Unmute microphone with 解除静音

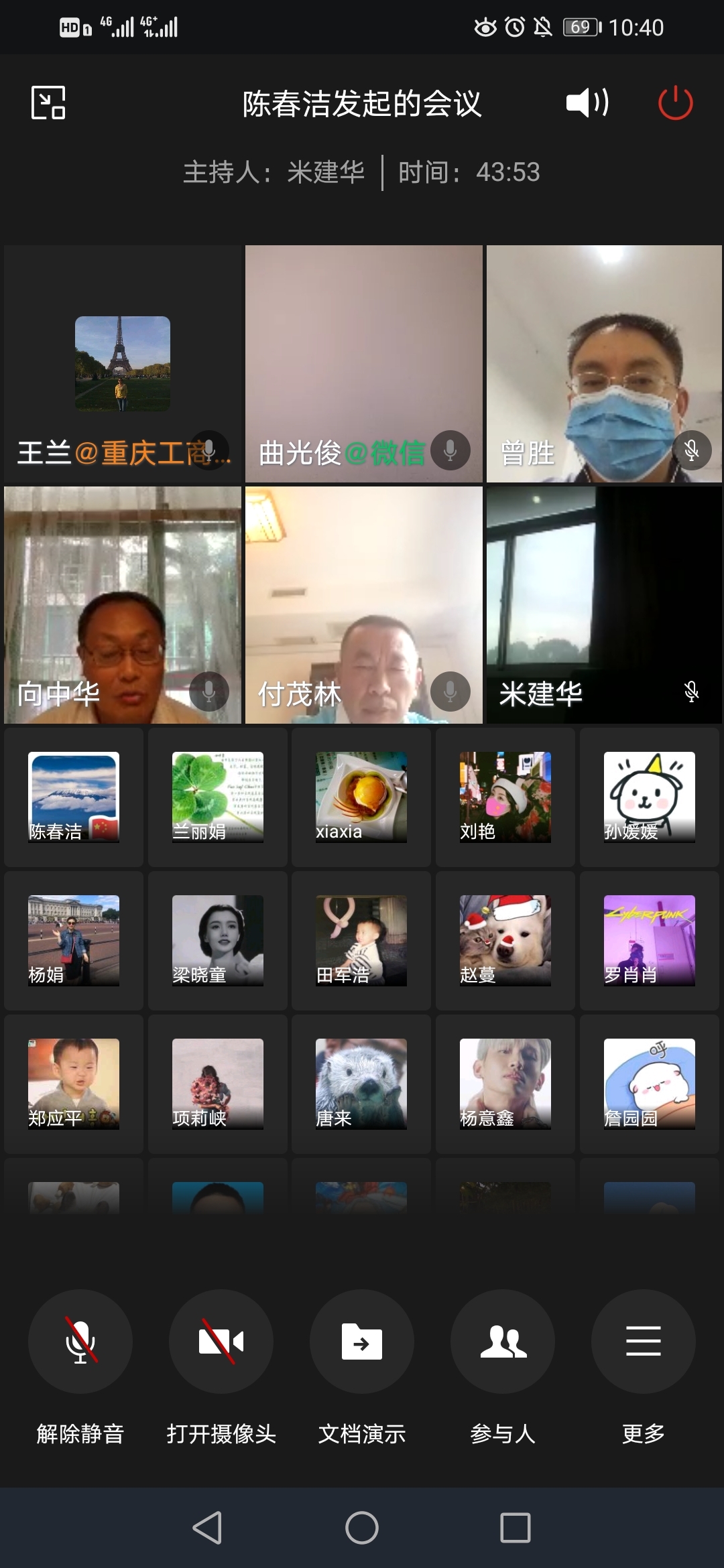80,1342
